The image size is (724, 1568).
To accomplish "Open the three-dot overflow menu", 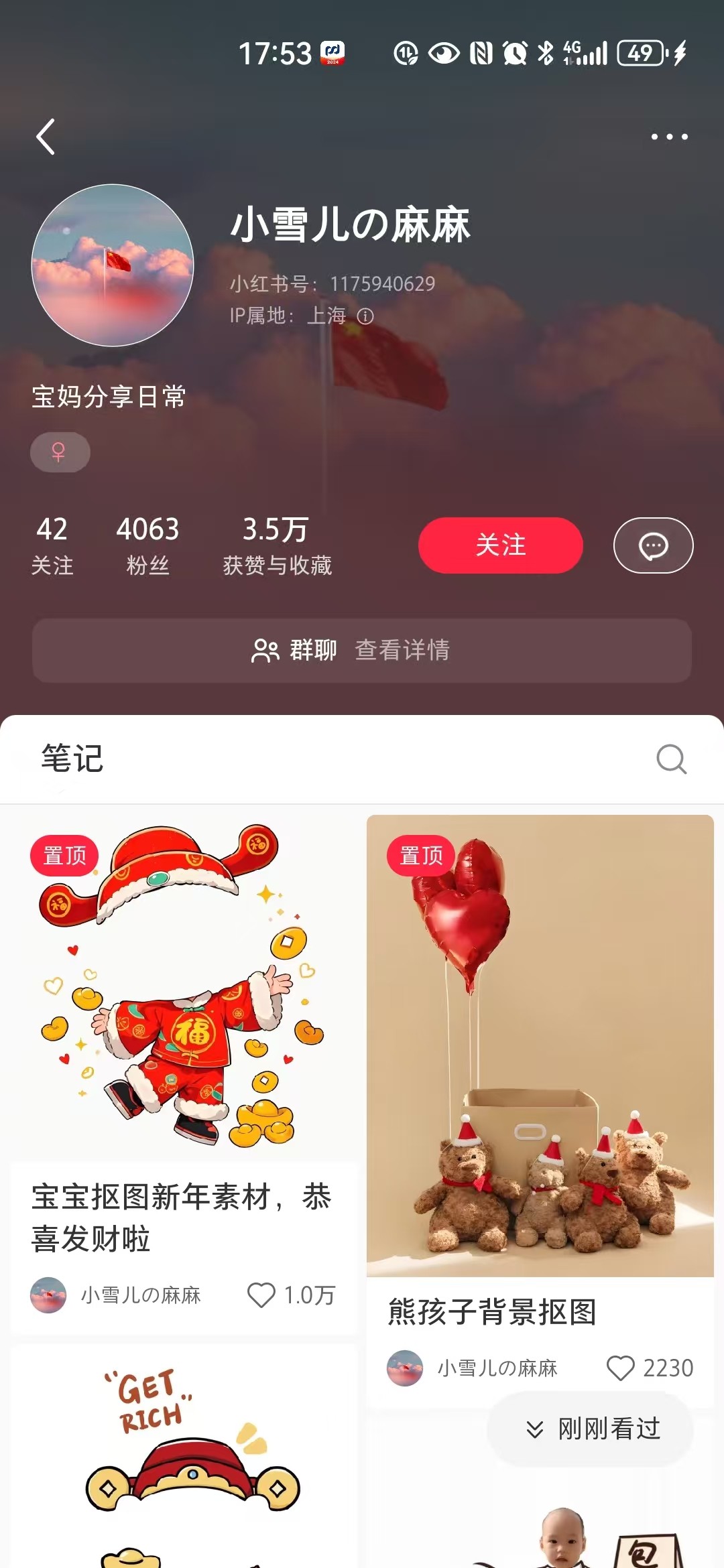I will coord(669,137).
